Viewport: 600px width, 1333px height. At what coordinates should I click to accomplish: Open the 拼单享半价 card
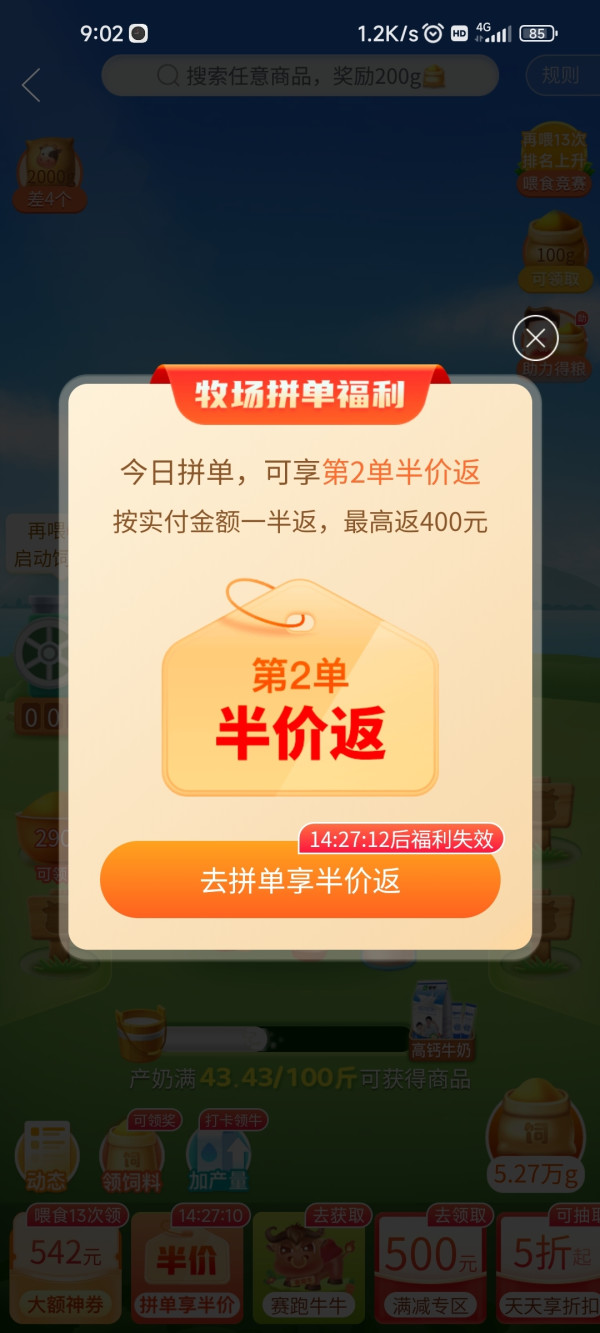click(x=187, y=1266)
